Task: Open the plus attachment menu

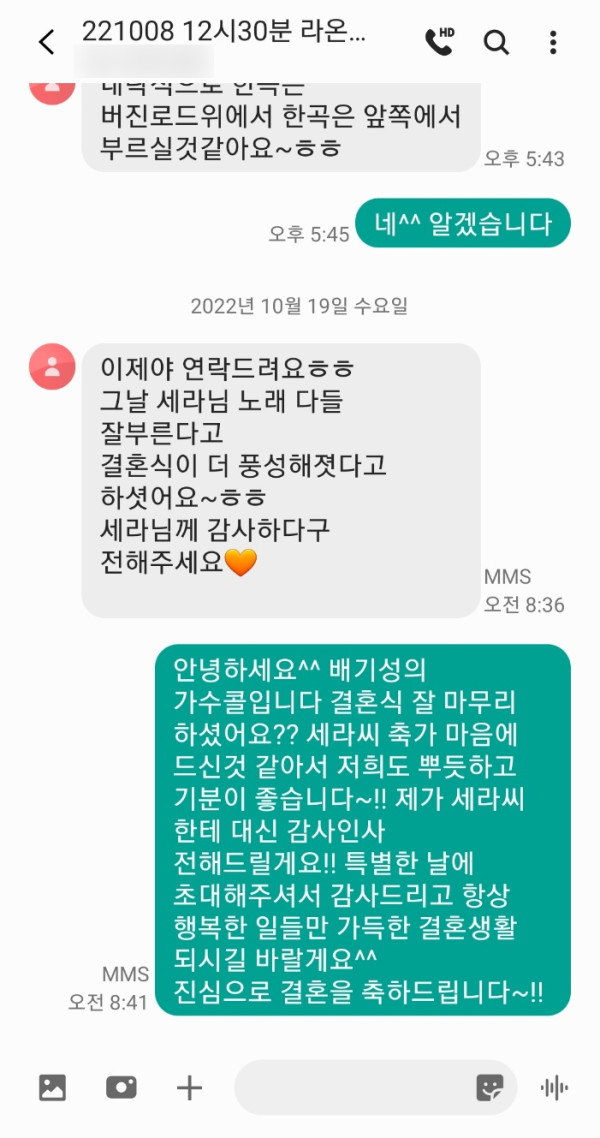Action: pyautogui.click(x=189, y=1088)
